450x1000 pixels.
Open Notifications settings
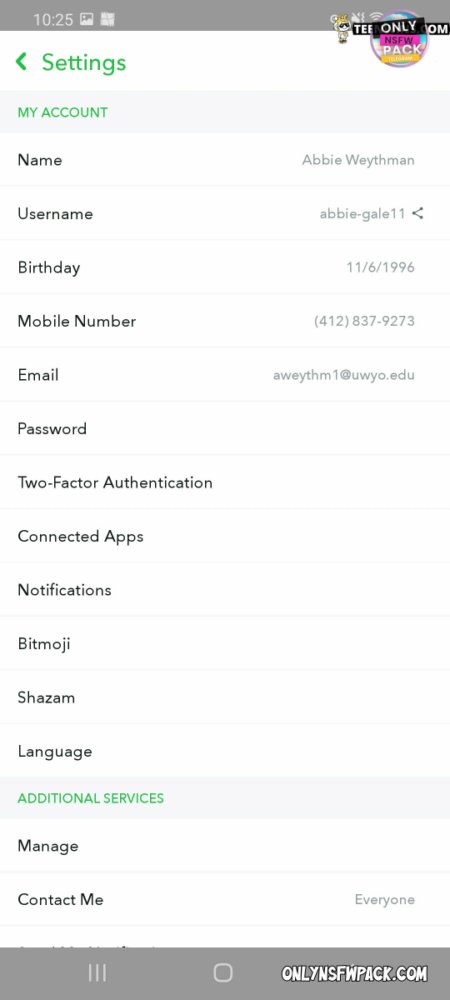[x=225, y=590]
